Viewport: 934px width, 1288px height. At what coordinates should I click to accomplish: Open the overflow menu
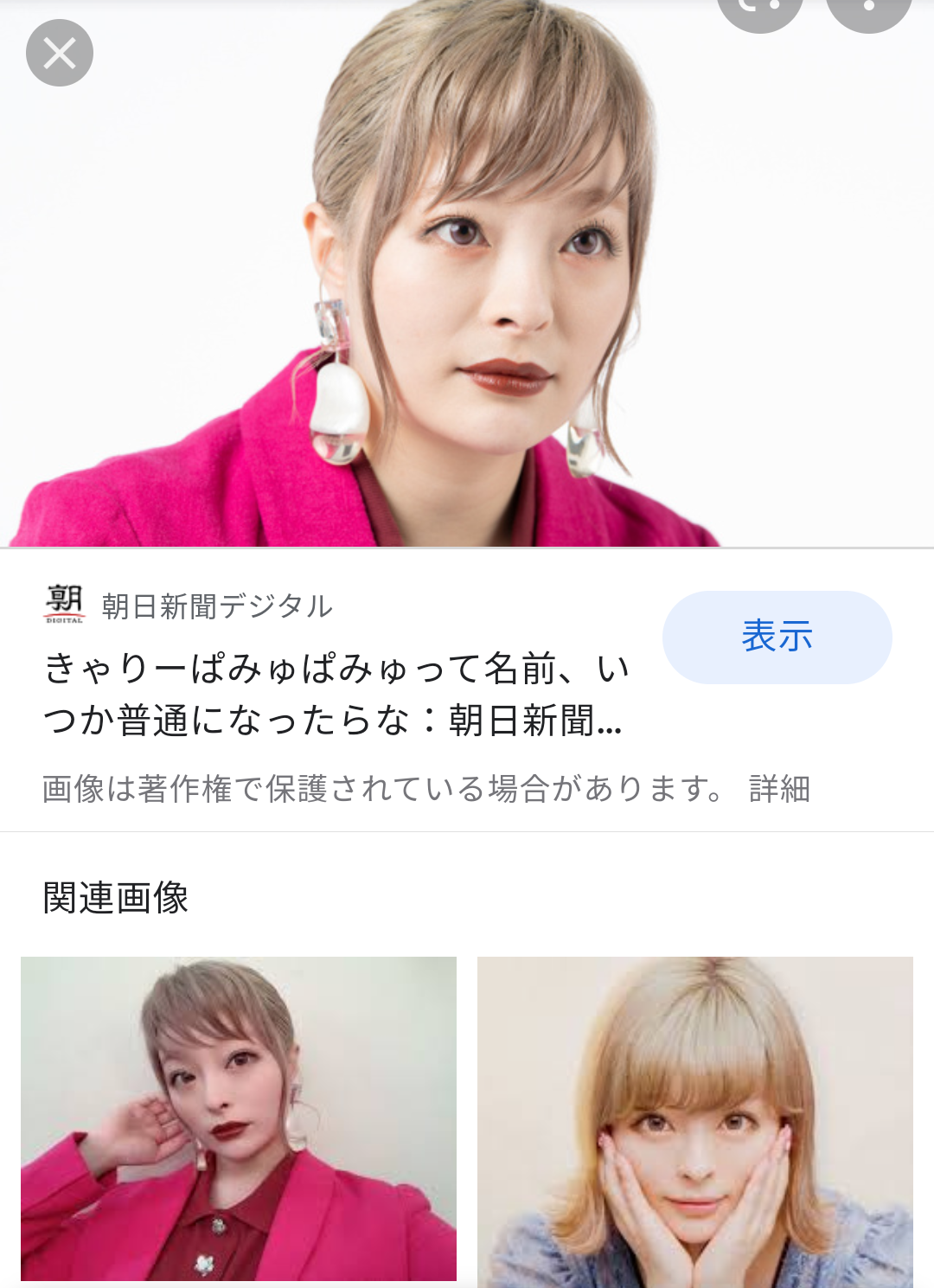(868, 9)
